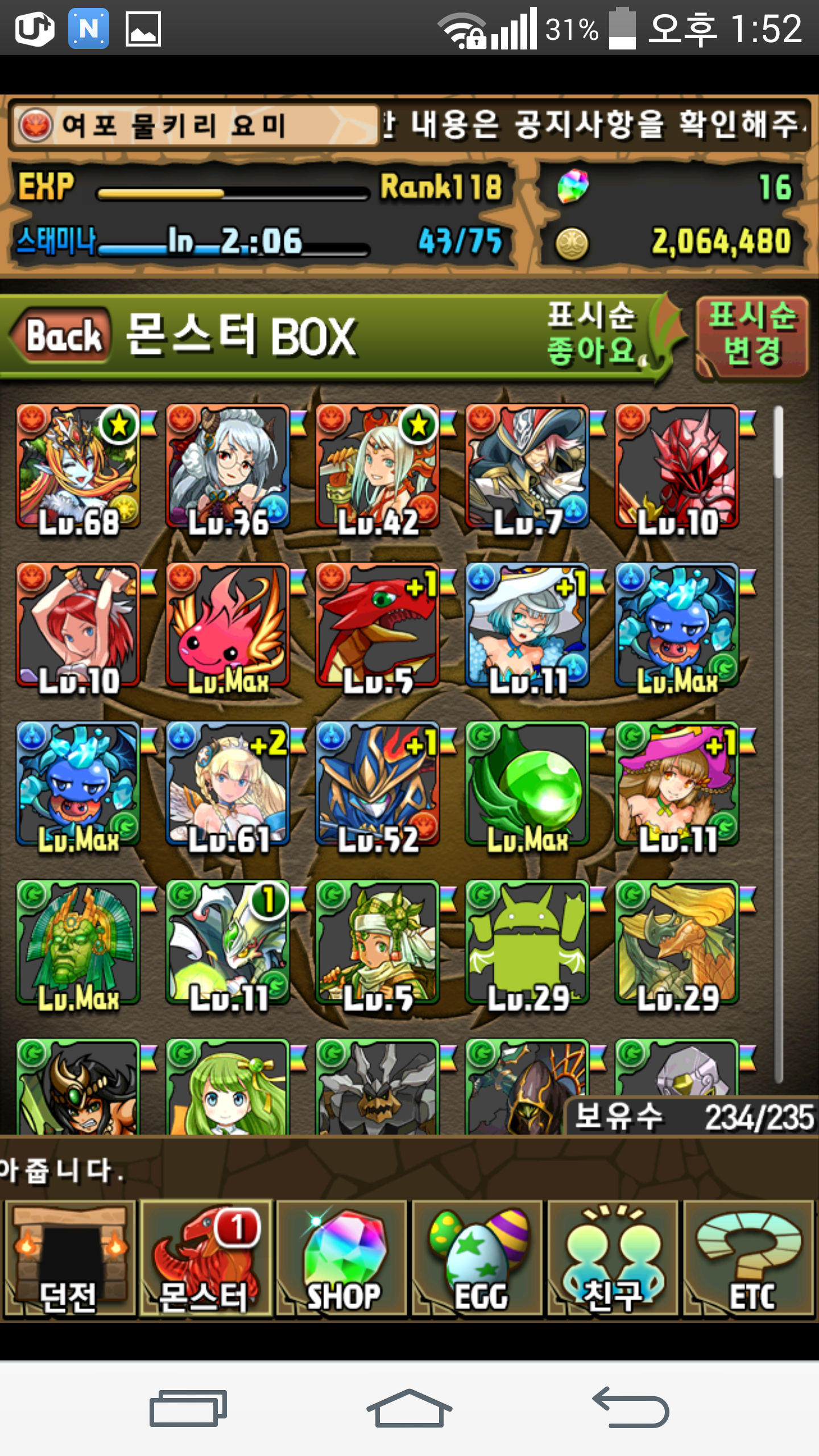Image resolution: width=819 pixels, height=1456 pixels.
Task: Select the Lv.52 blue armored knight monster
Action: [378, 785]
